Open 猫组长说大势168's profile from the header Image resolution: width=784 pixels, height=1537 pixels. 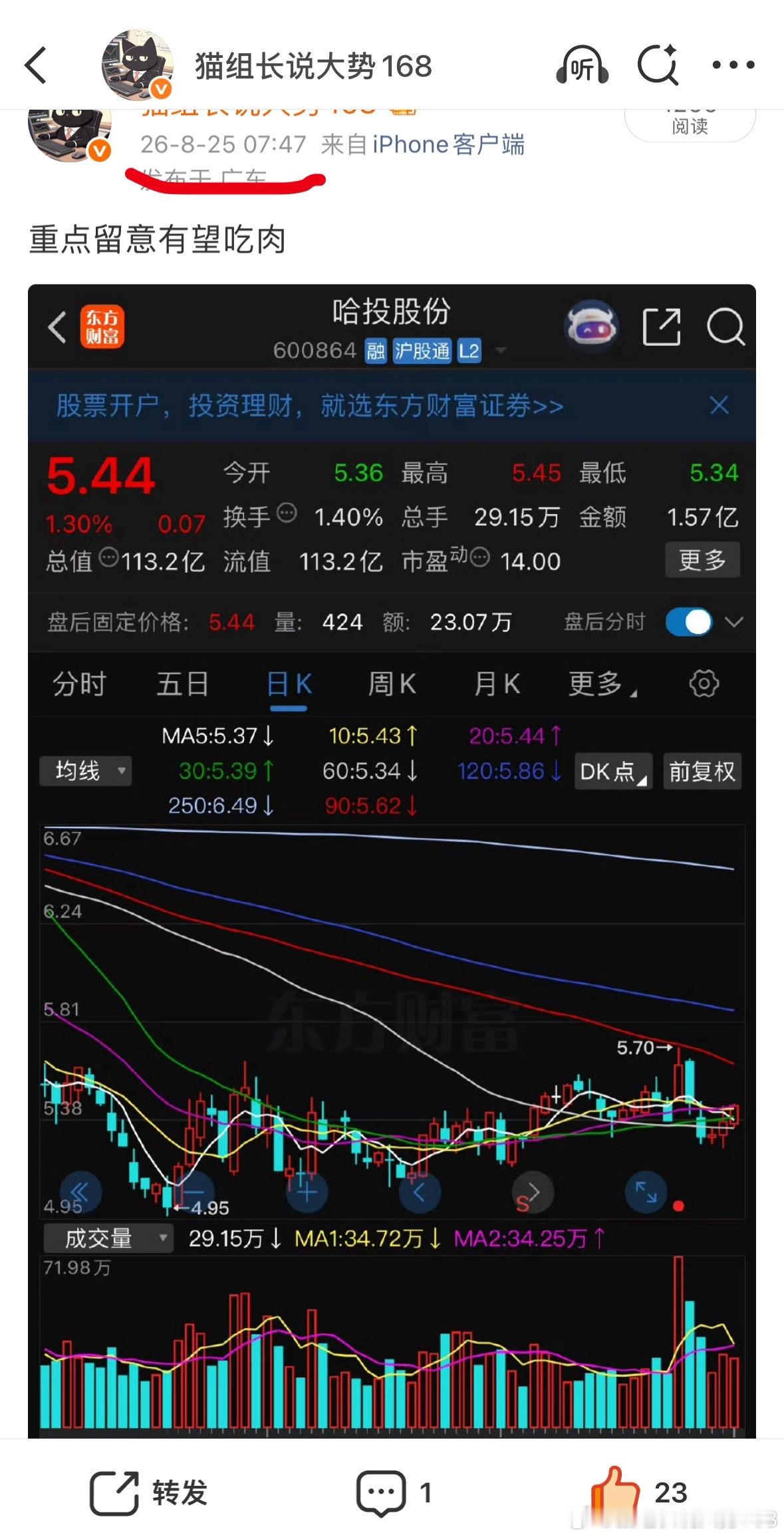[x=313, y=66]
